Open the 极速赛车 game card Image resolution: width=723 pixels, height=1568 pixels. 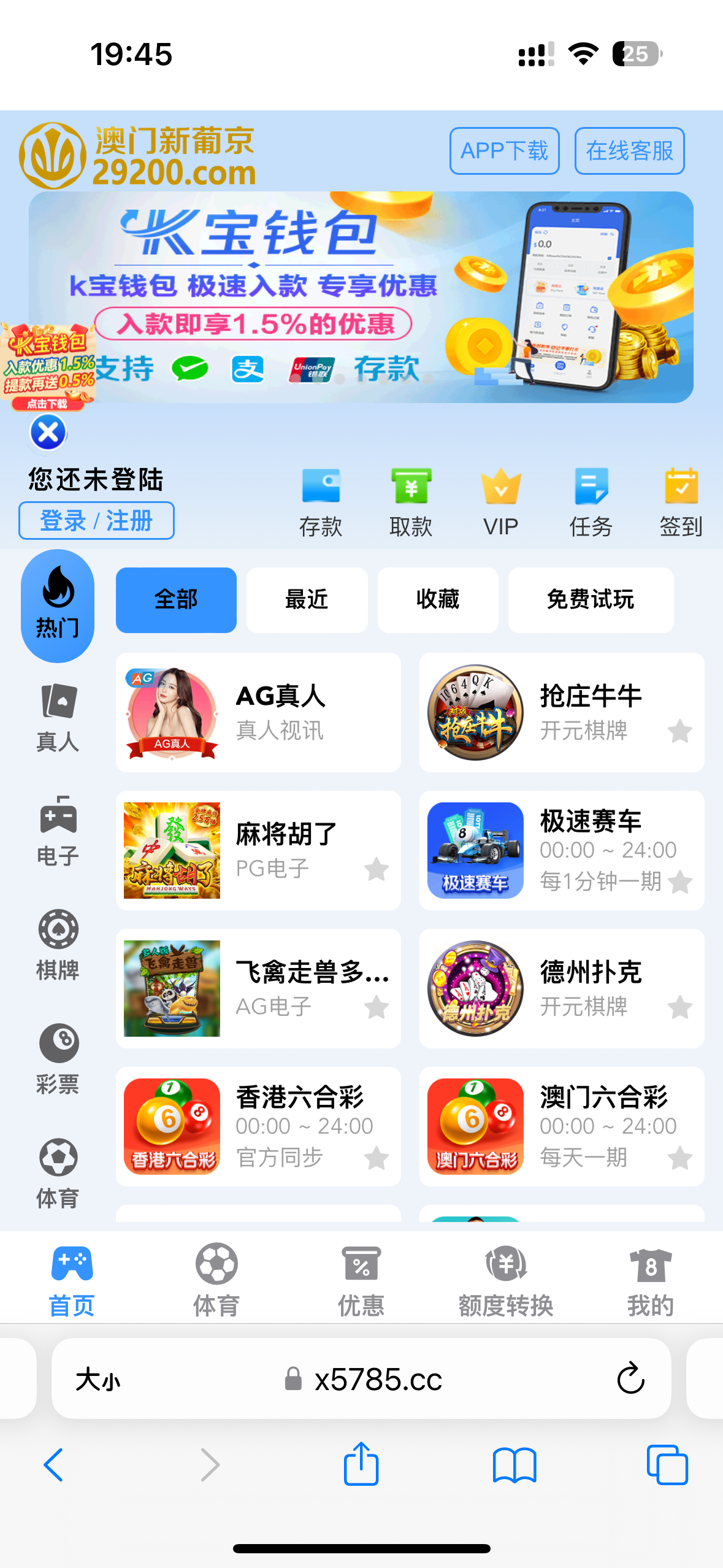(x=561, y=850)
